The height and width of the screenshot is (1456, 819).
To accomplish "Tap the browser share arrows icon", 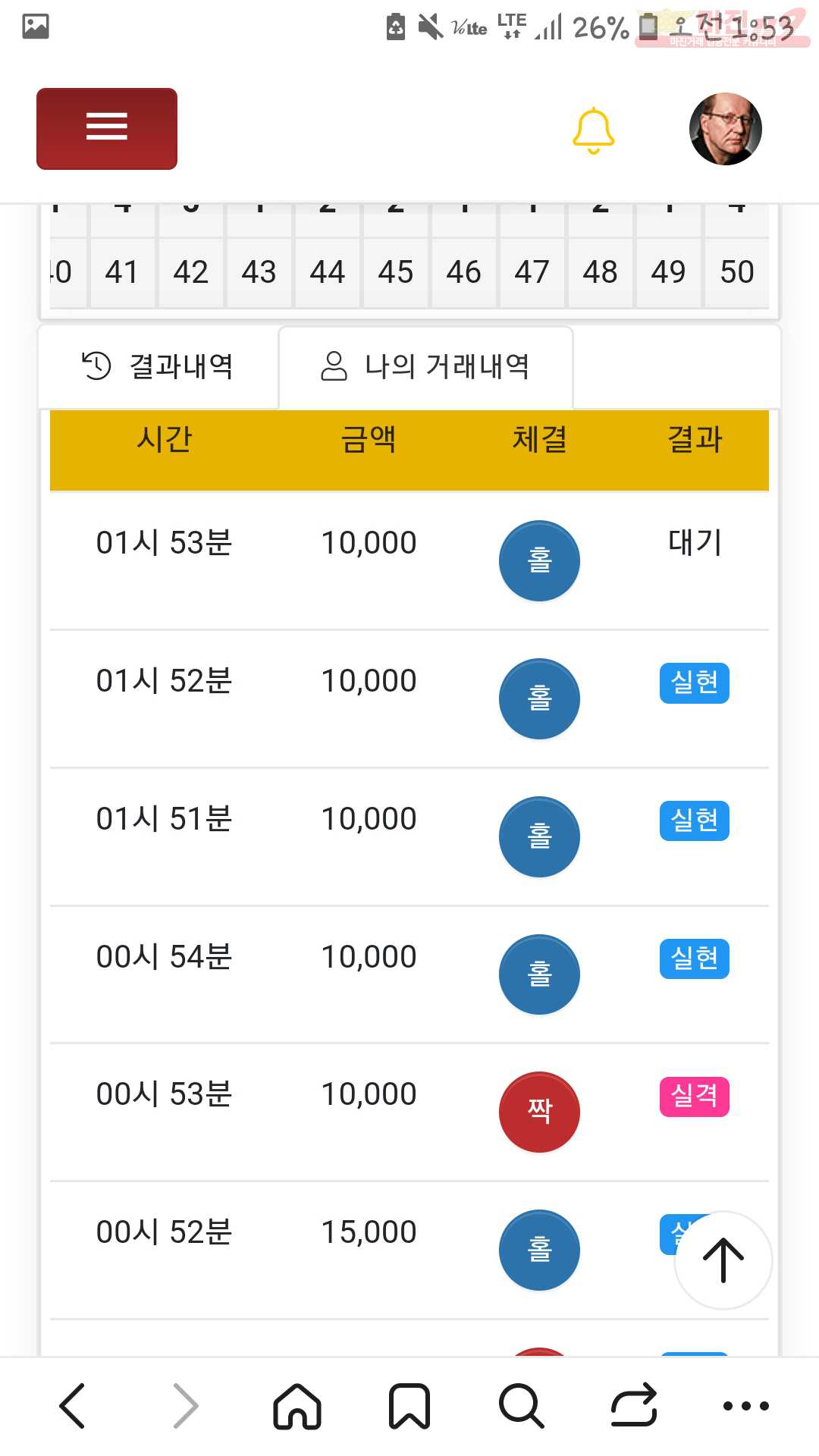I will [634, 1404].
